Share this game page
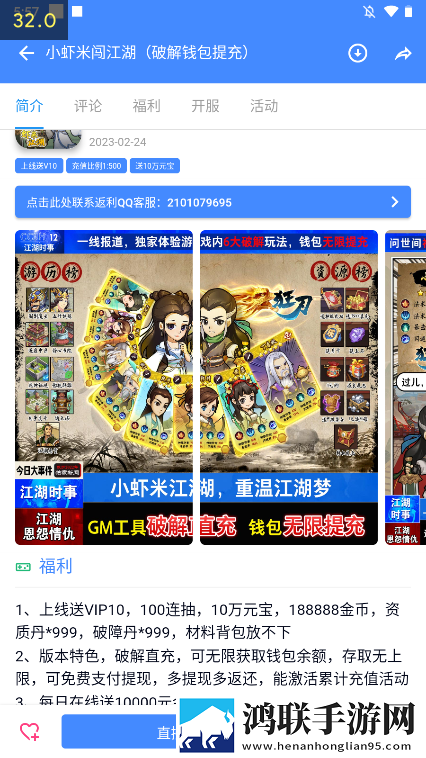The width and height of the screenshot is (426, 758). click(x=403, y=53)
